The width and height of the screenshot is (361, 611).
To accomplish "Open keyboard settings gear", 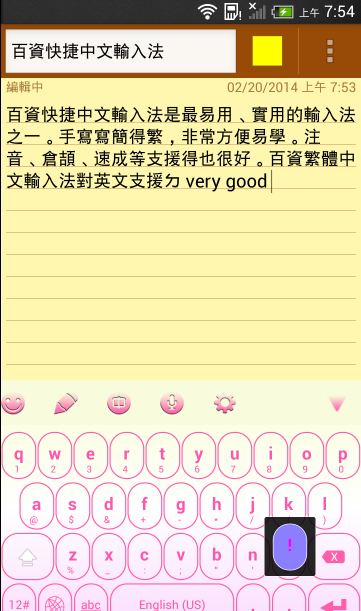I will (x=225, y=403).
